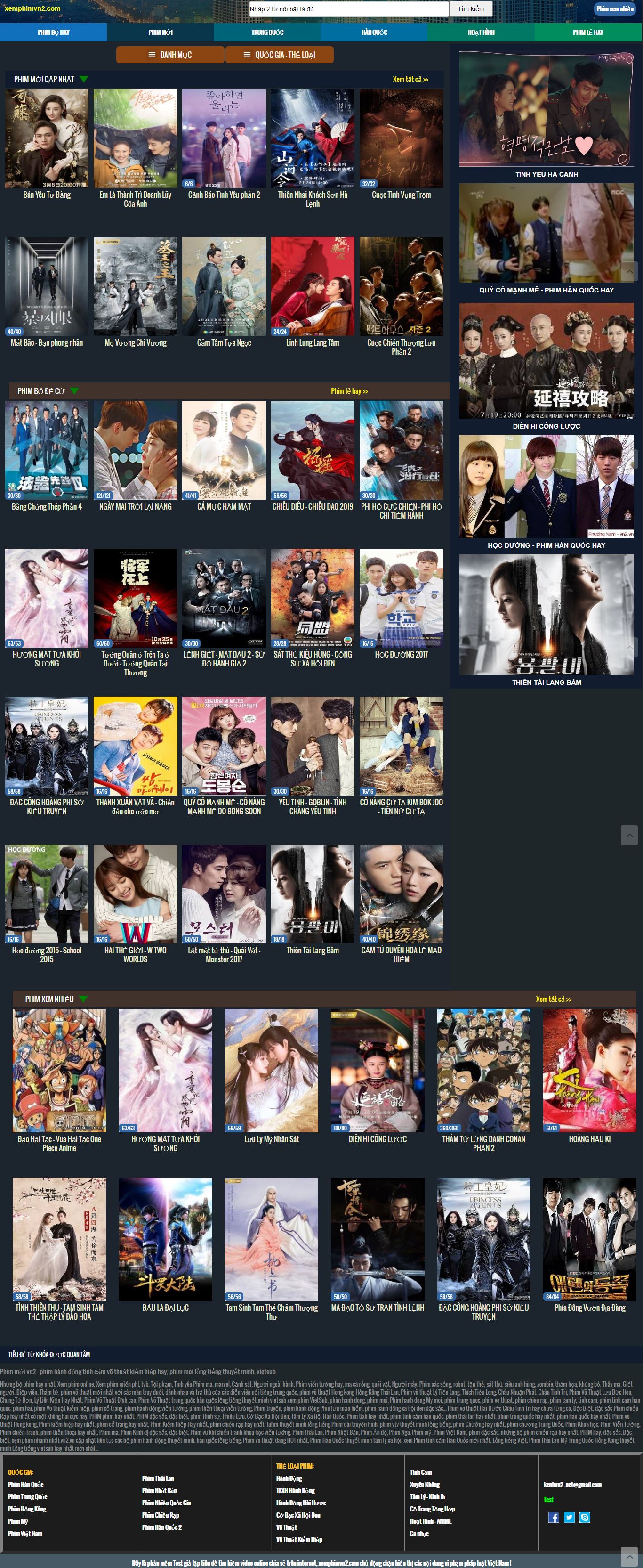This screenshot has width=643, height=1568.
Task: Open the Facebook icon in the footer
Action: (x=554, y=1517)
